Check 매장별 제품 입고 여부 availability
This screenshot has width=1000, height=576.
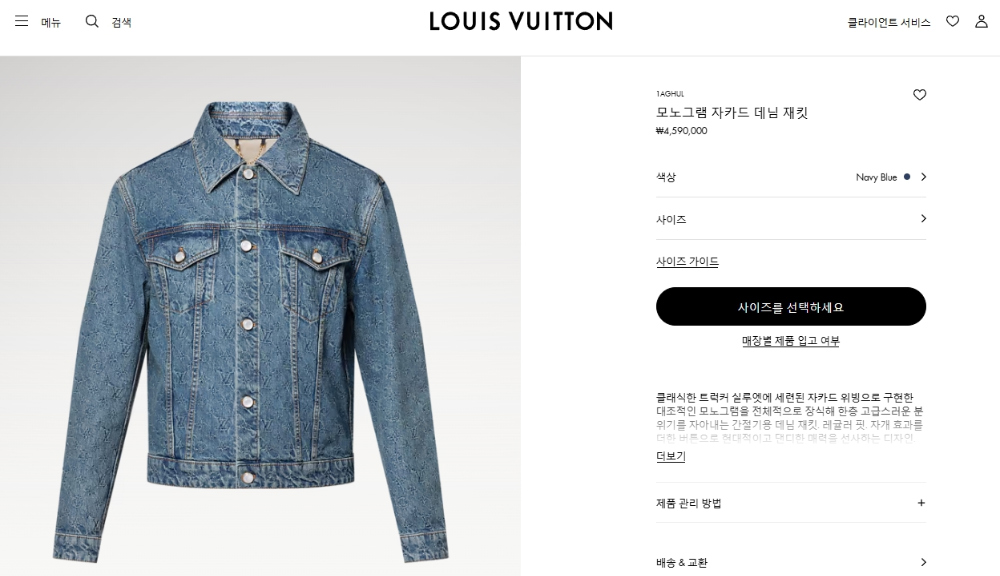click(x=790, y=341)
